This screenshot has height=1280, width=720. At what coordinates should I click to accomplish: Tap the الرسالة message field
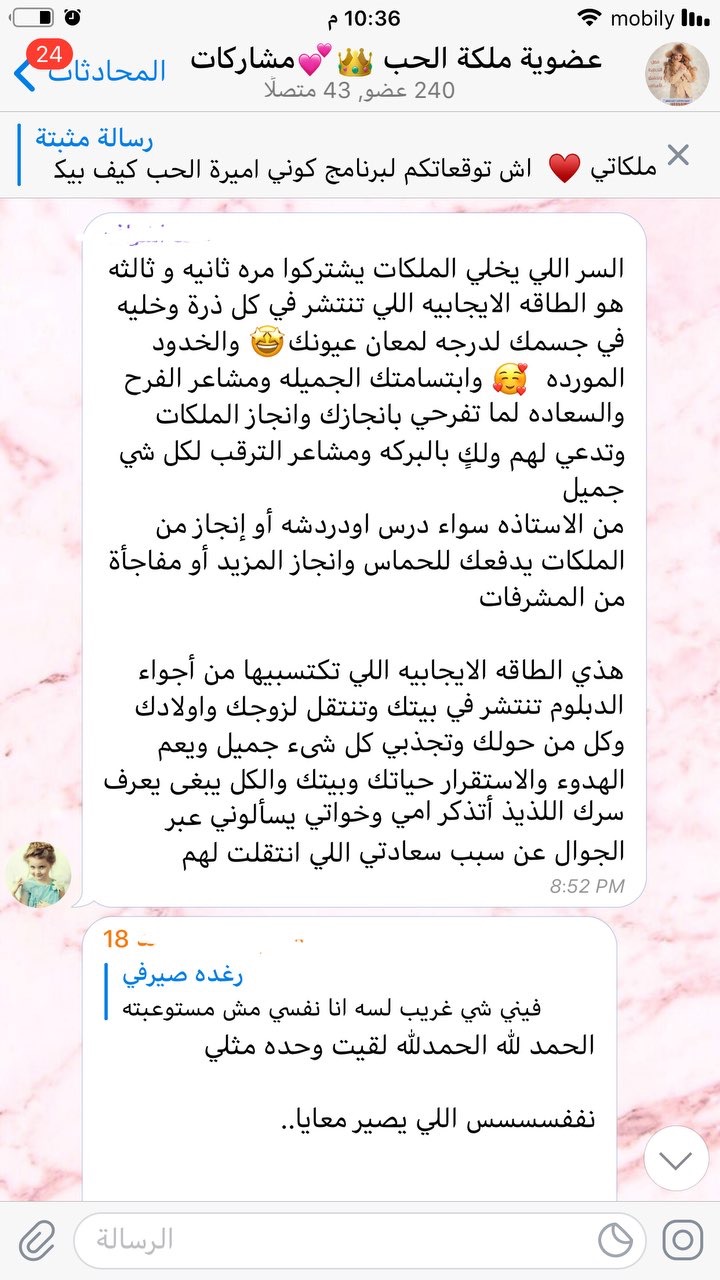pyautogui.click(x=330, y=1240)
